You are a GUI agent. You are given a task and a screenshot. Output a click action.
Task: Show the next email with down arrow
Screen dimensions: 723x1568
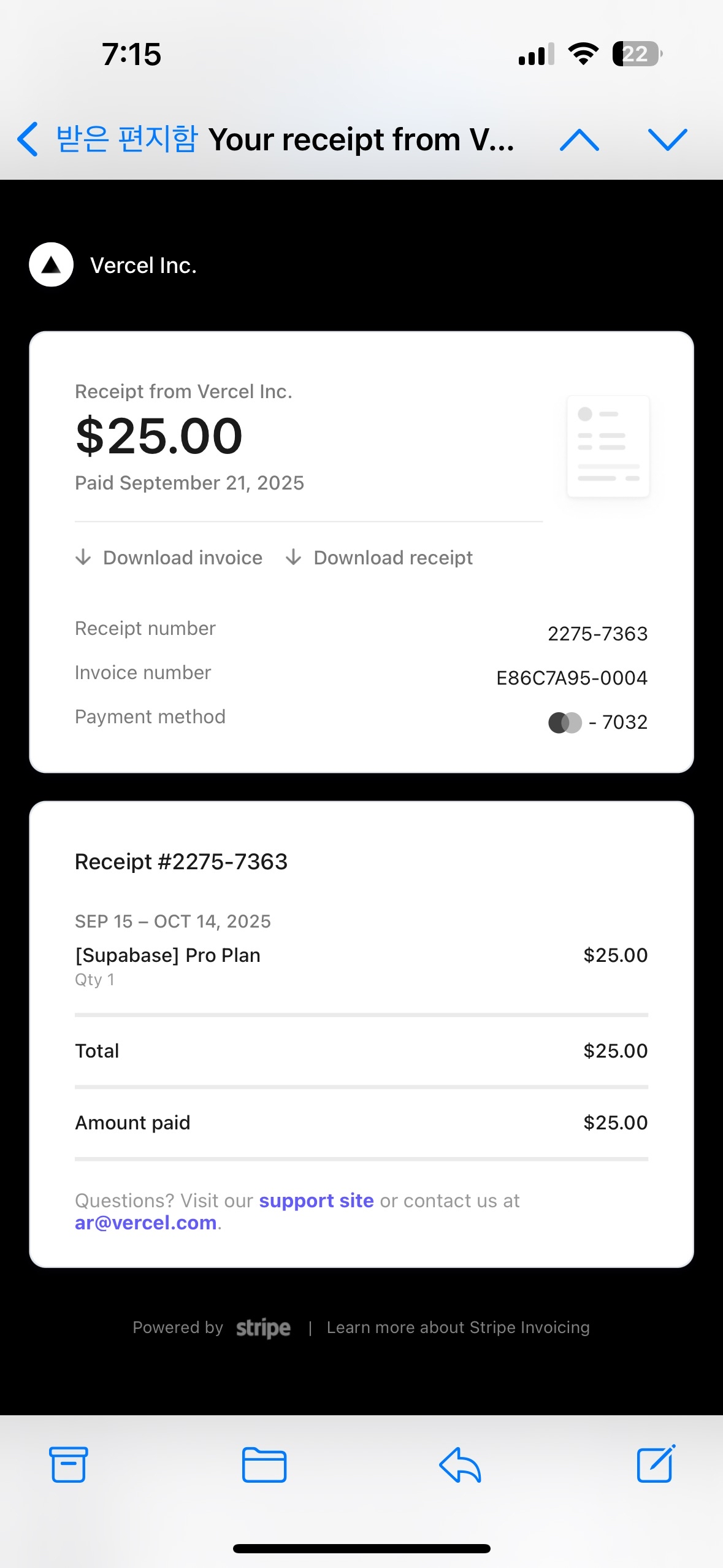(667, 140)
